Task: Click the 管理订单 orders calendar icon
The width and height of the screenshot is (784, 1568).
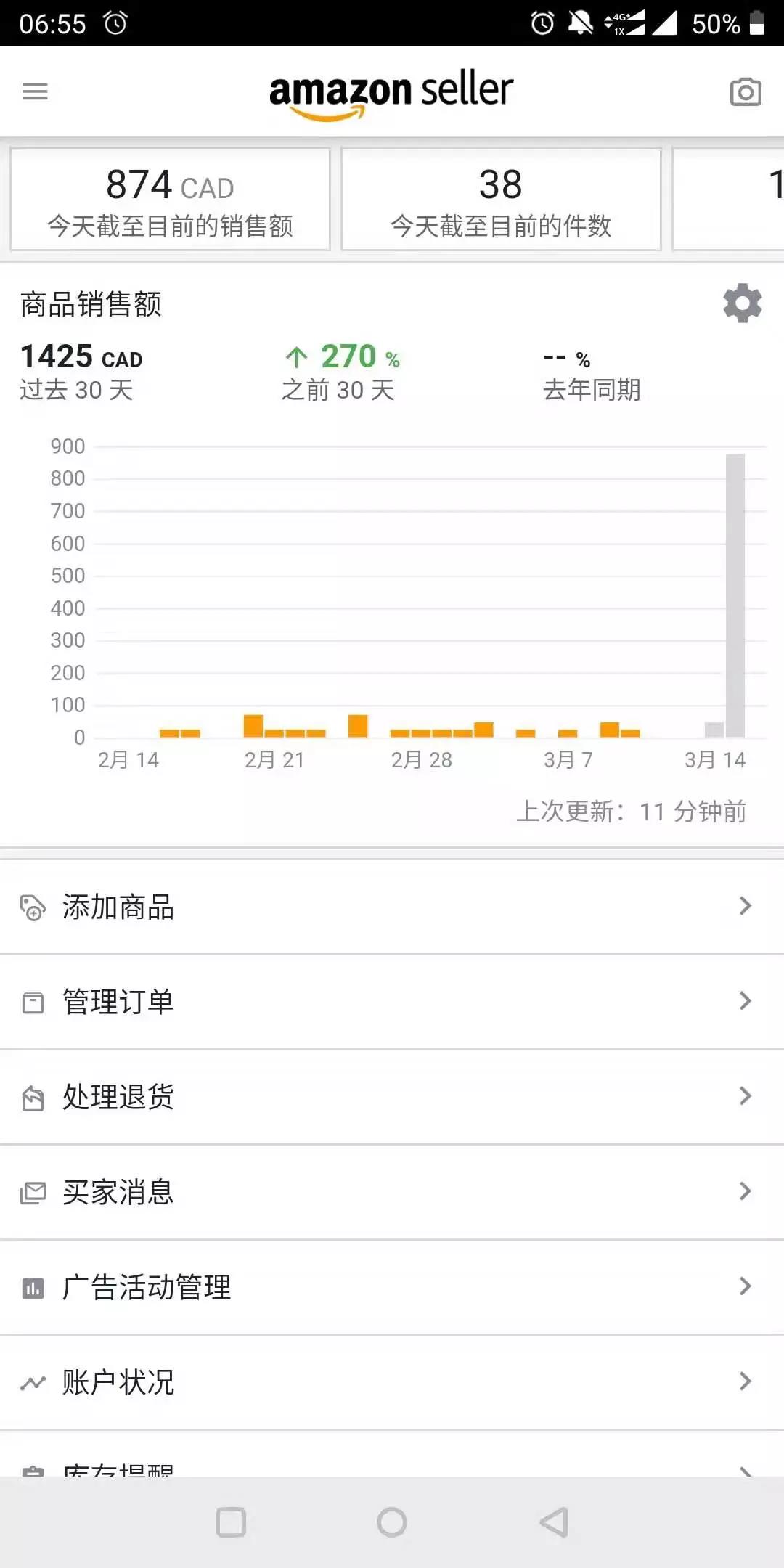Action: tap(32, 1002)
